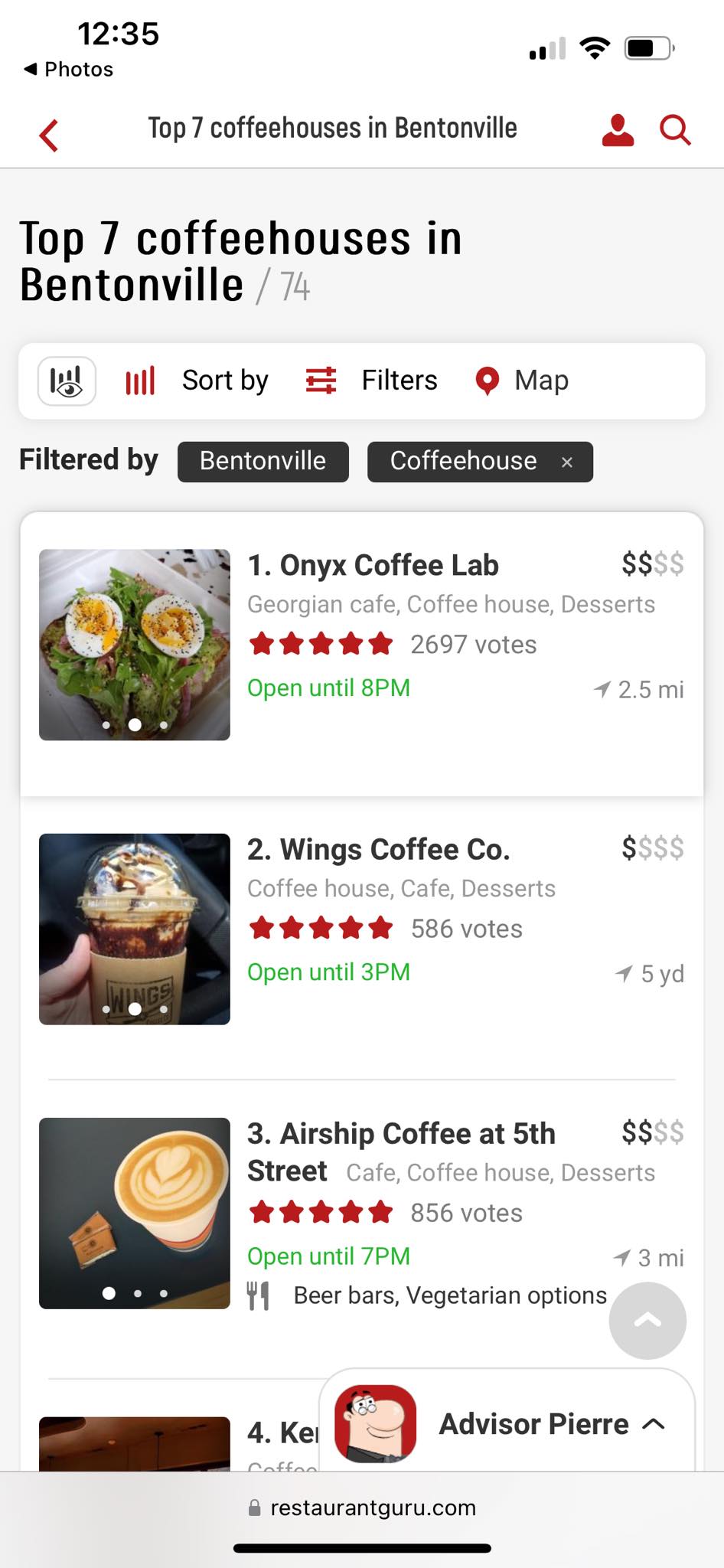Return to the Photos app
Screen dimensions: 724x1568
coord(69,69)
